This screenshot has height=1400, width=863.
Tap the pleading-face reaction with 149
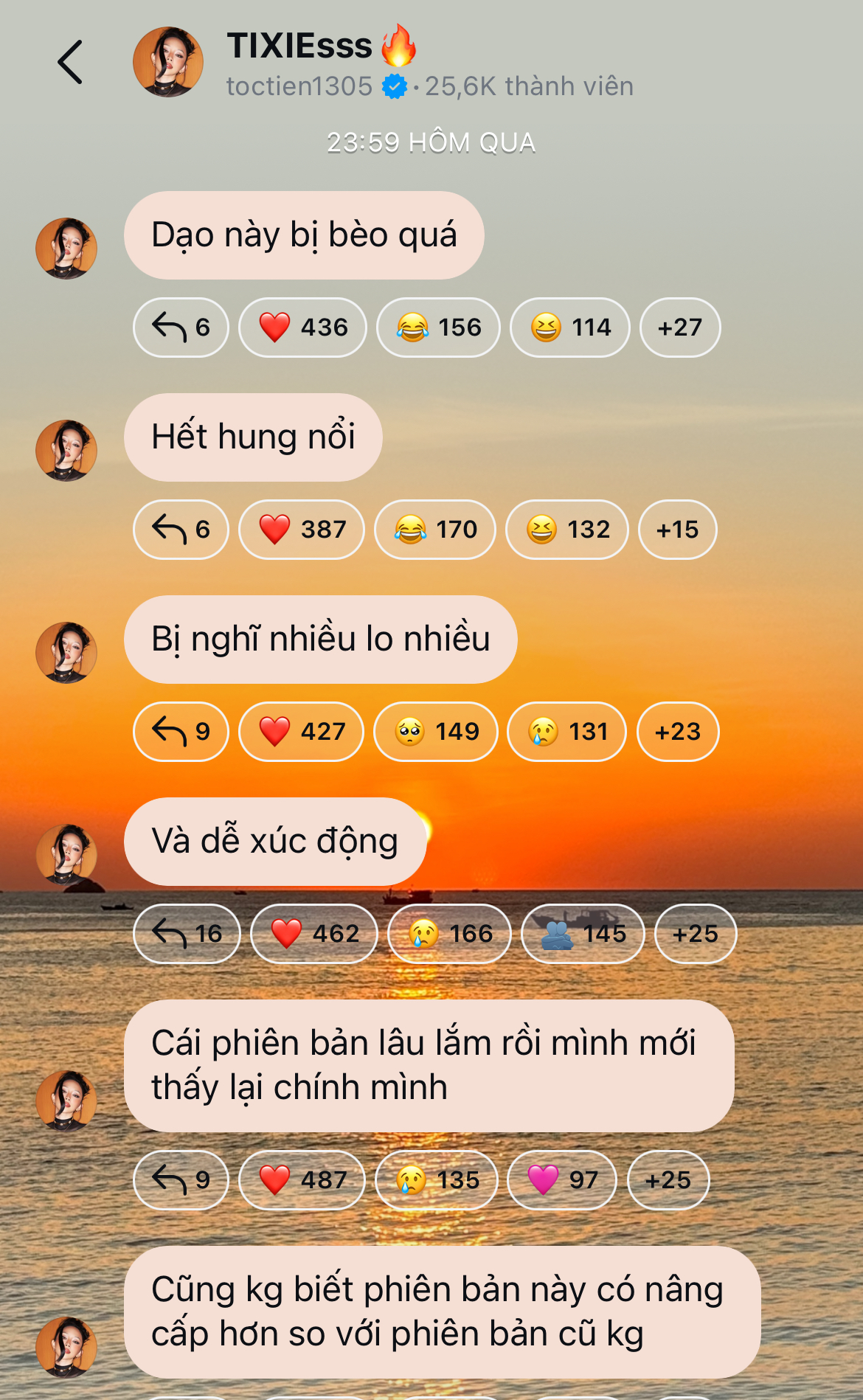point(436,732)
